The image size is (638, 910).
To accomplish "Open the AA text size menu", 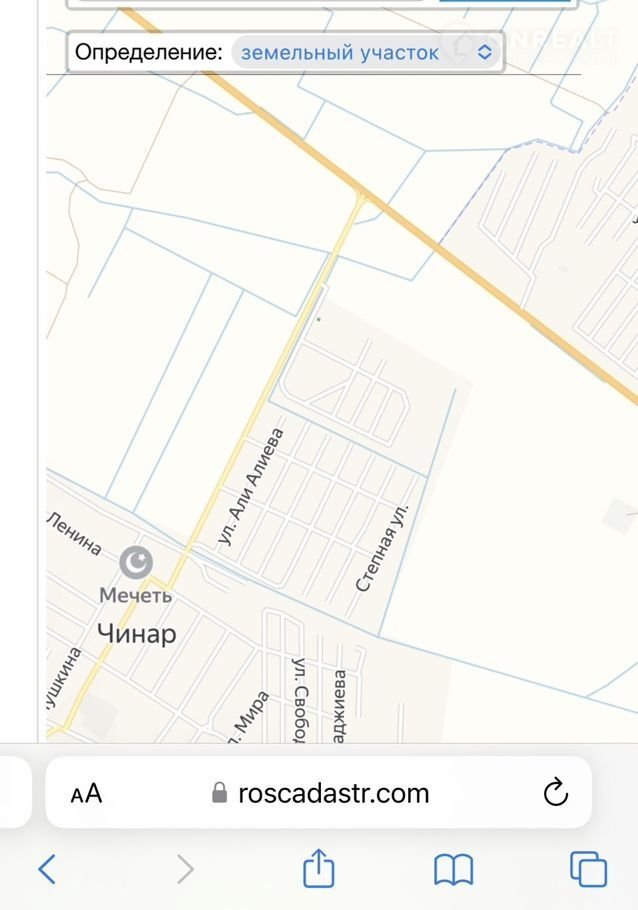I will pyautogui.click(x=87, y=794).
